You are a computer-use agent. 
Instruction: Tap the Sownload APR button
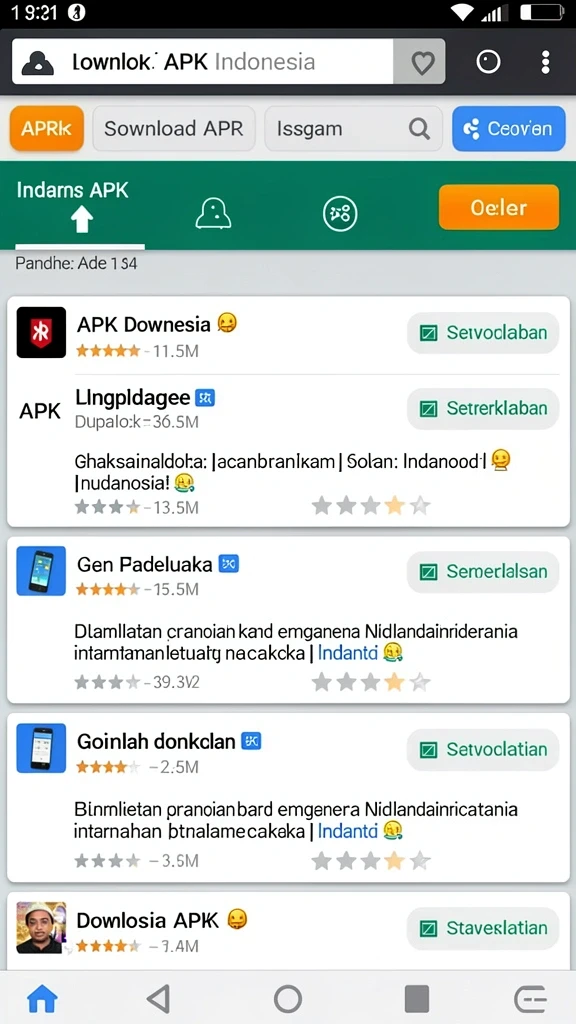click(x=174, y=129)
